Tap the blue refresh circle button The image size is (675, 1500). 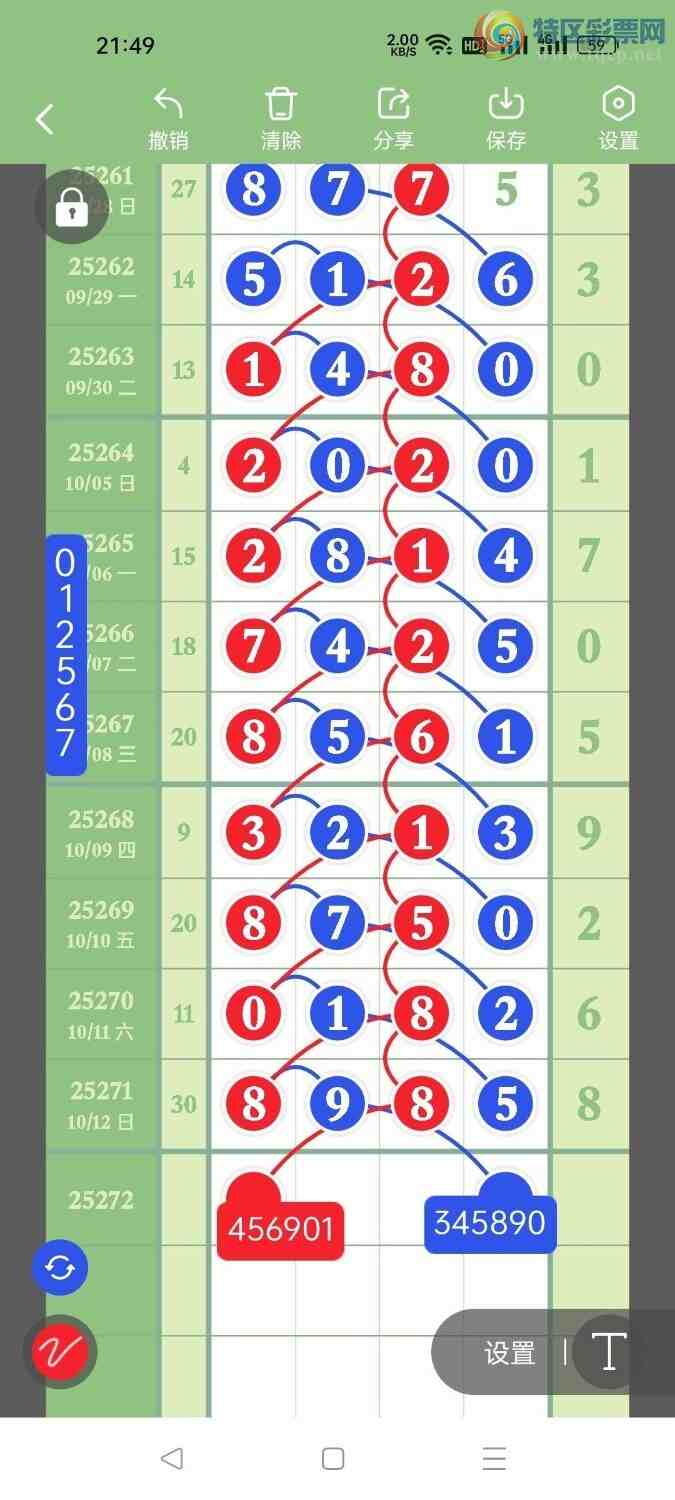pyautogui.click(x=60, y=1268)
